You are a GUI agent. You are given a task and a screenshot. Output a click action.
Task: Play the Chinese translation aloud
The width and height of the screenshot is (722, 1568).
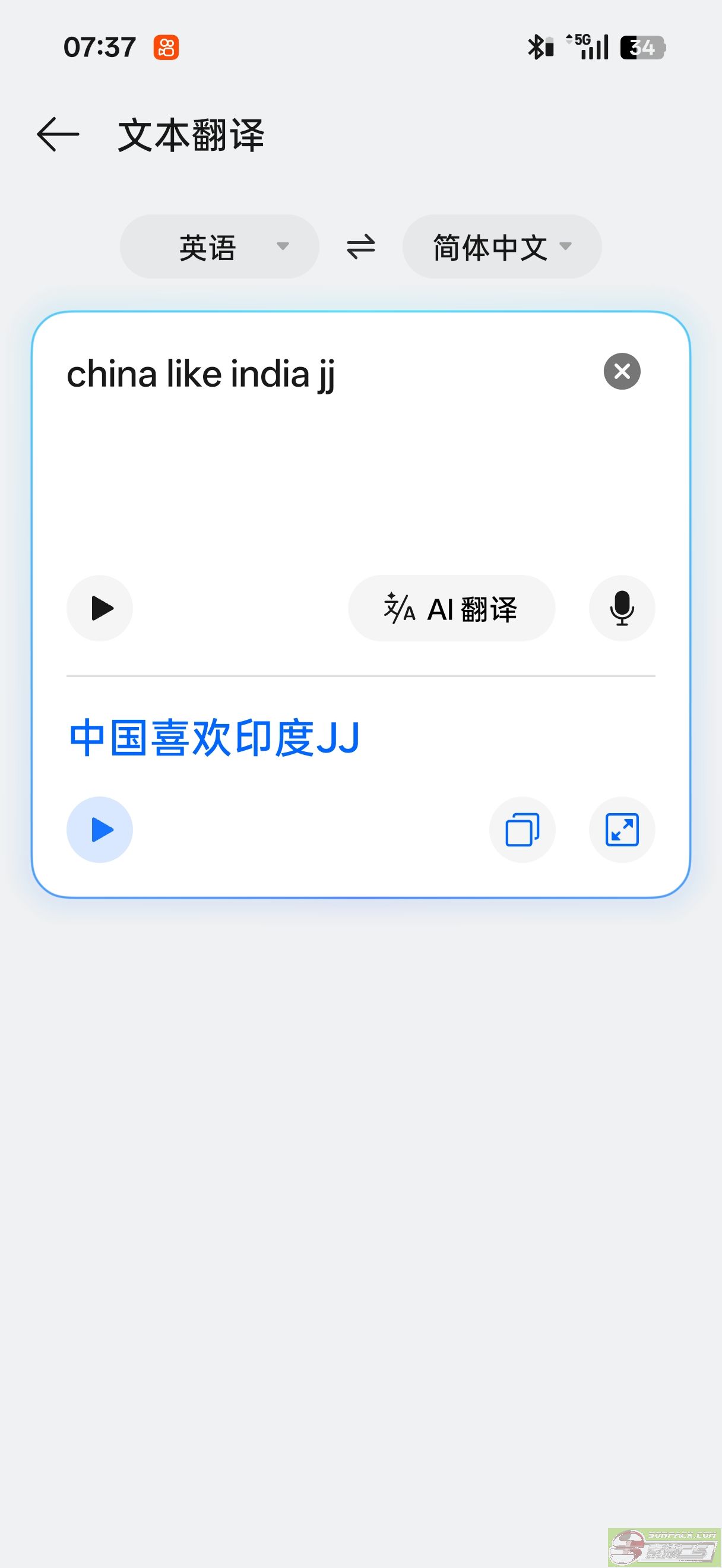tap(100, 830)
